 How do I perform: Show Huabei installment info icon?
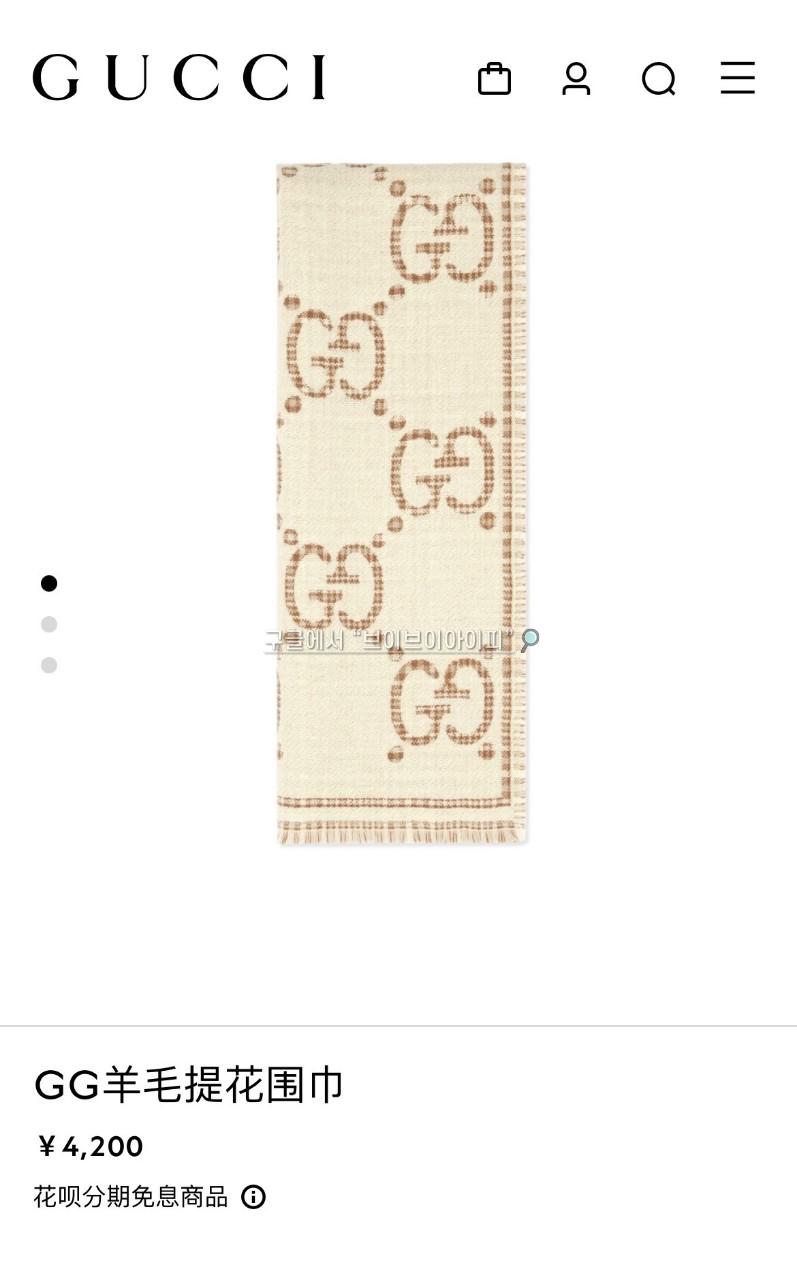(254, 1197)
